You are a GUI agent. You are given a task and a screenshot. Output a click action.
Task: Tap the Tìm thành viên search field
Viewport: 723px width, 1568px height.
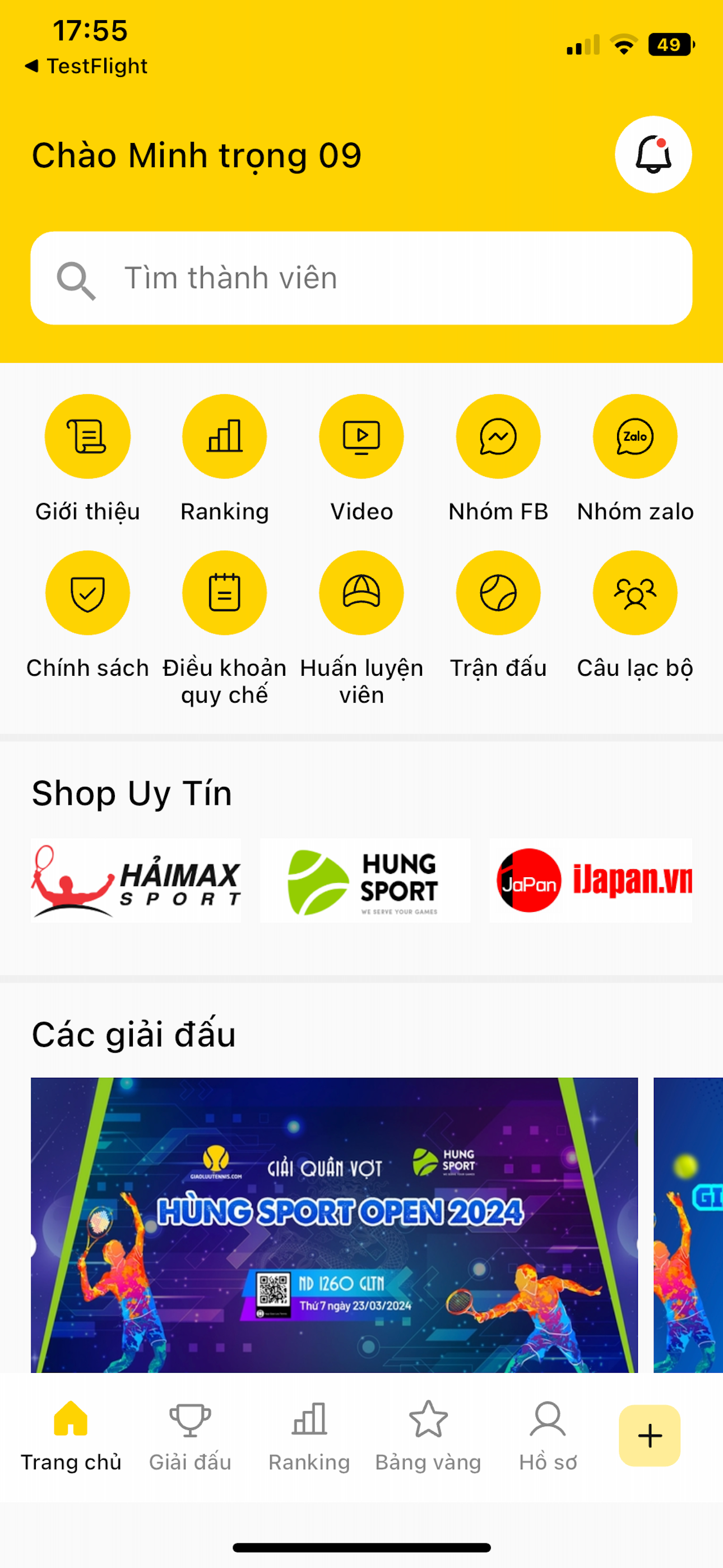click(361, 278)
